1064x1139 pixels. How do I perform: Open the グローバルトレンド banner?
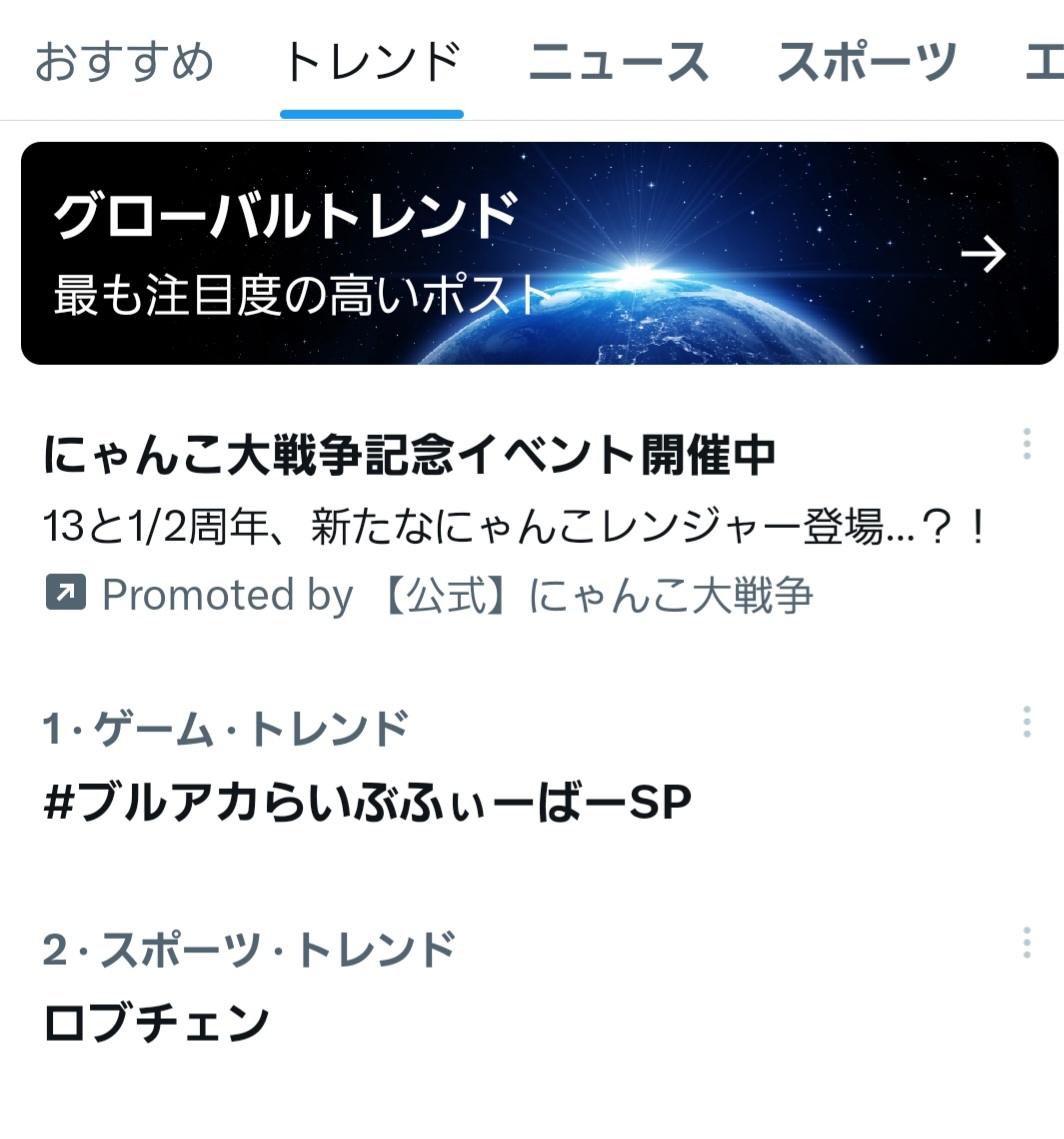tap(539, 253)
